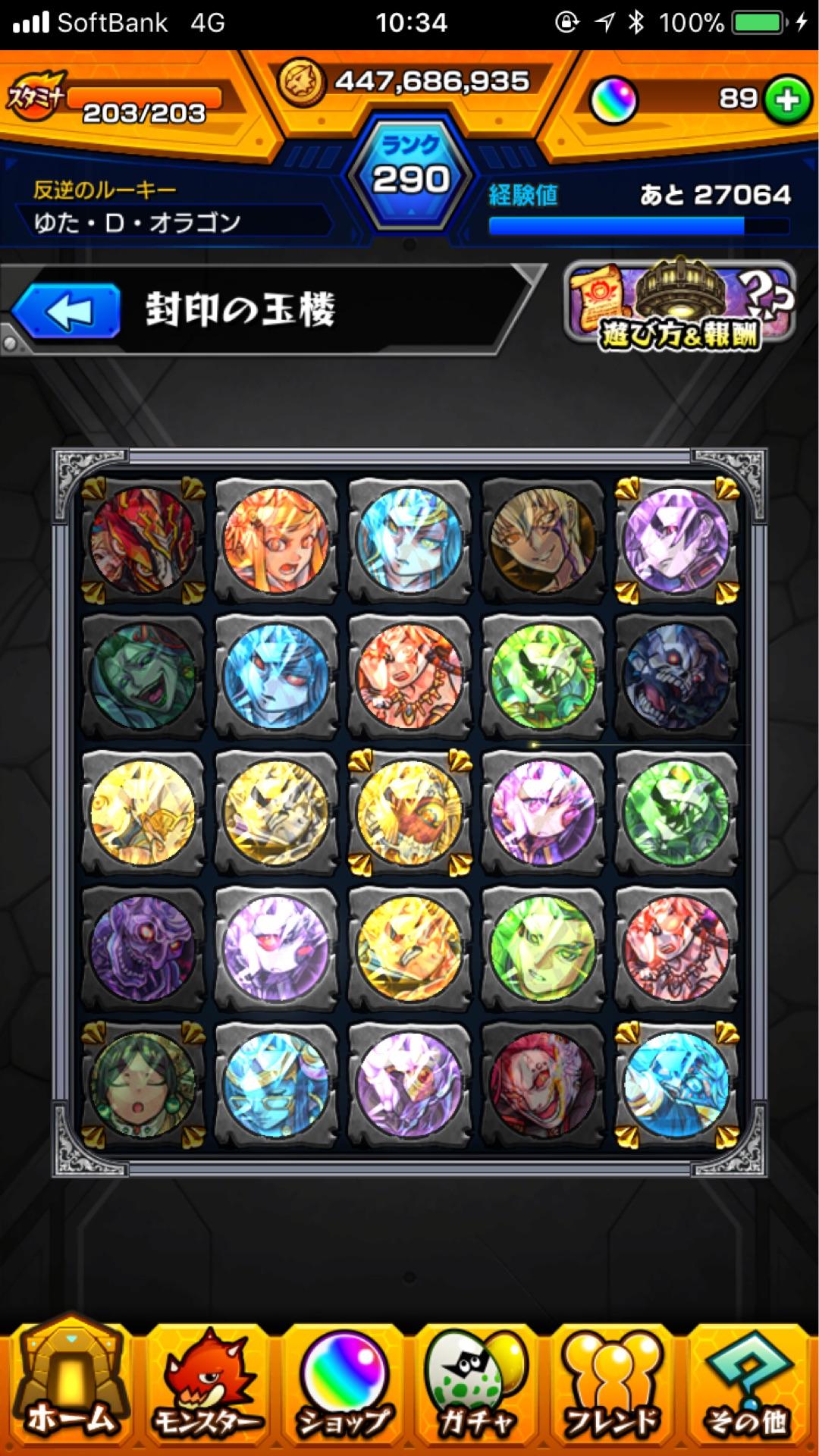Viewport: 819px width, 1456px height.
Task: Open the モンスター tab
Action: click(x=206, y=1389)
